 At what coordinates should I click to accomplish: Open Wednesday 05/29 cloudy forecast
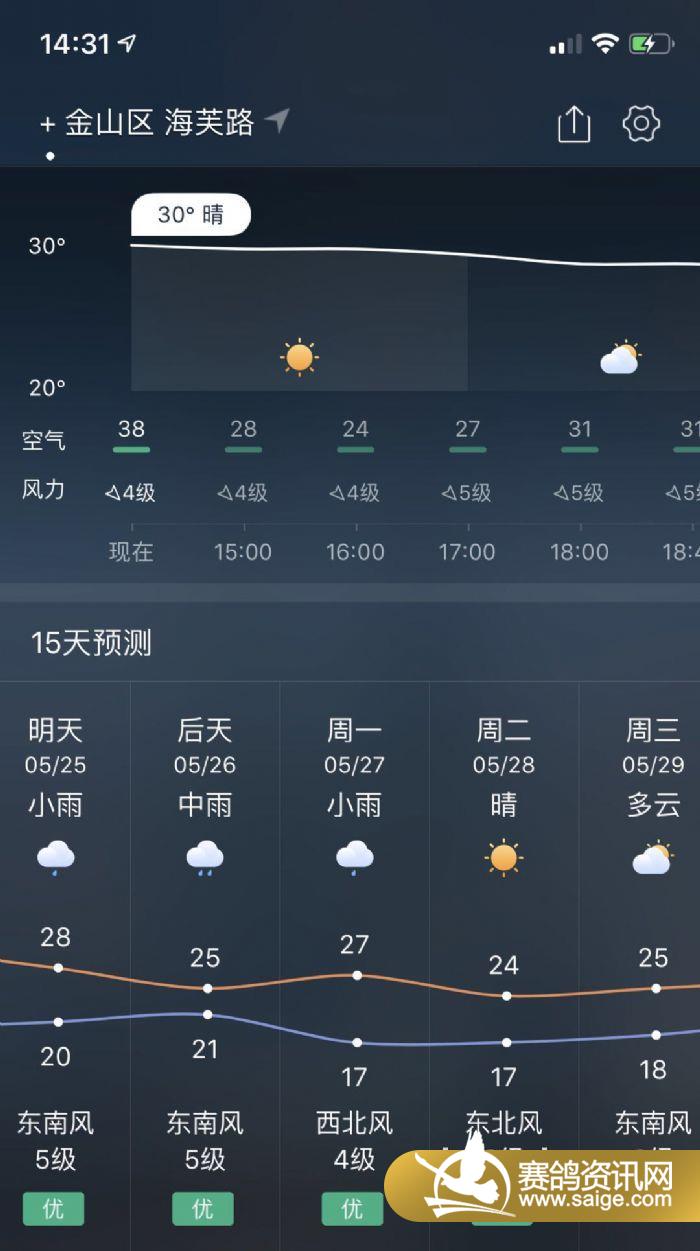coord(652,800)
